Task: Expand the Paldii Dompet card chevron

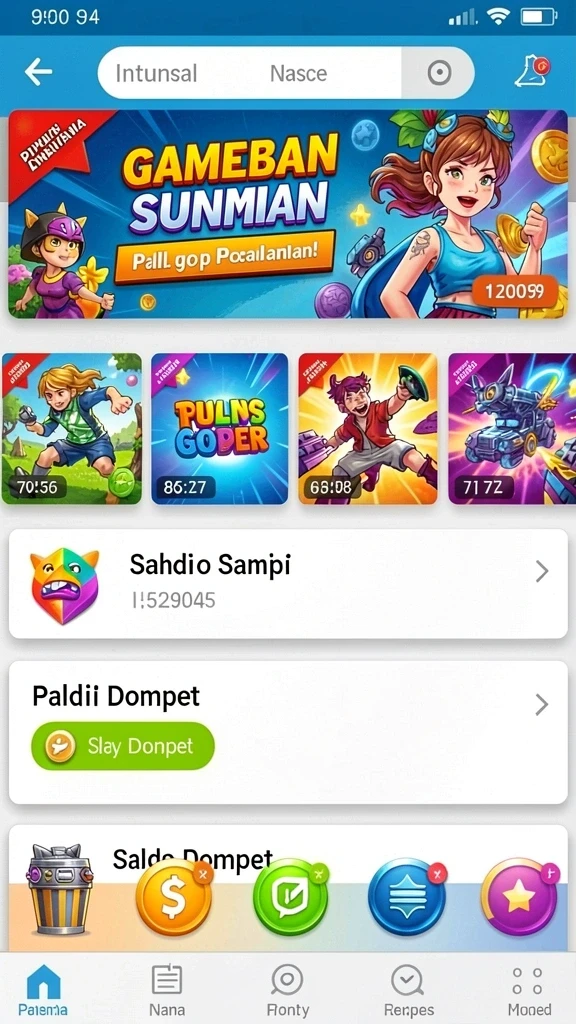Action: (541, 705)
